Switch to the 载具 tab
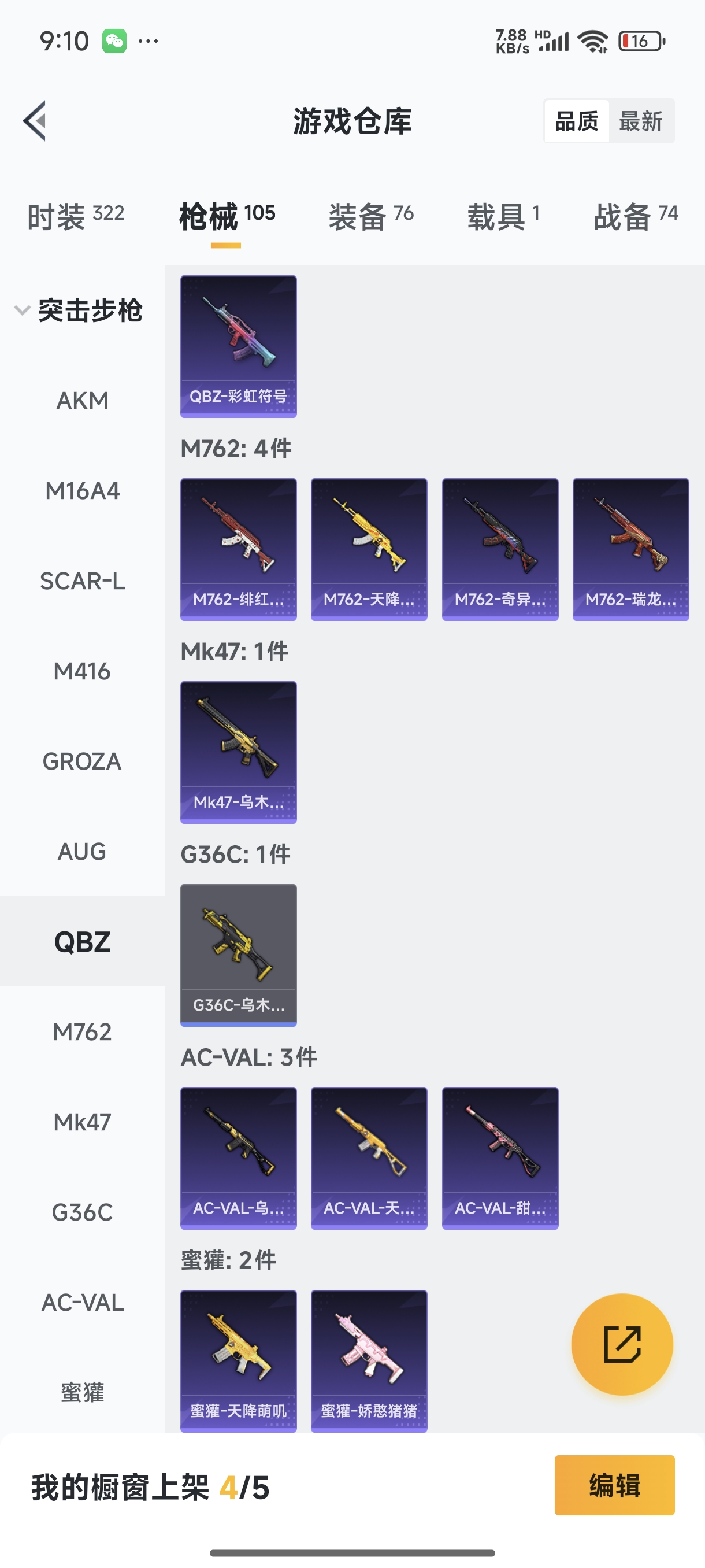Viewport: 705px width, 1568px height. [503, 216]
